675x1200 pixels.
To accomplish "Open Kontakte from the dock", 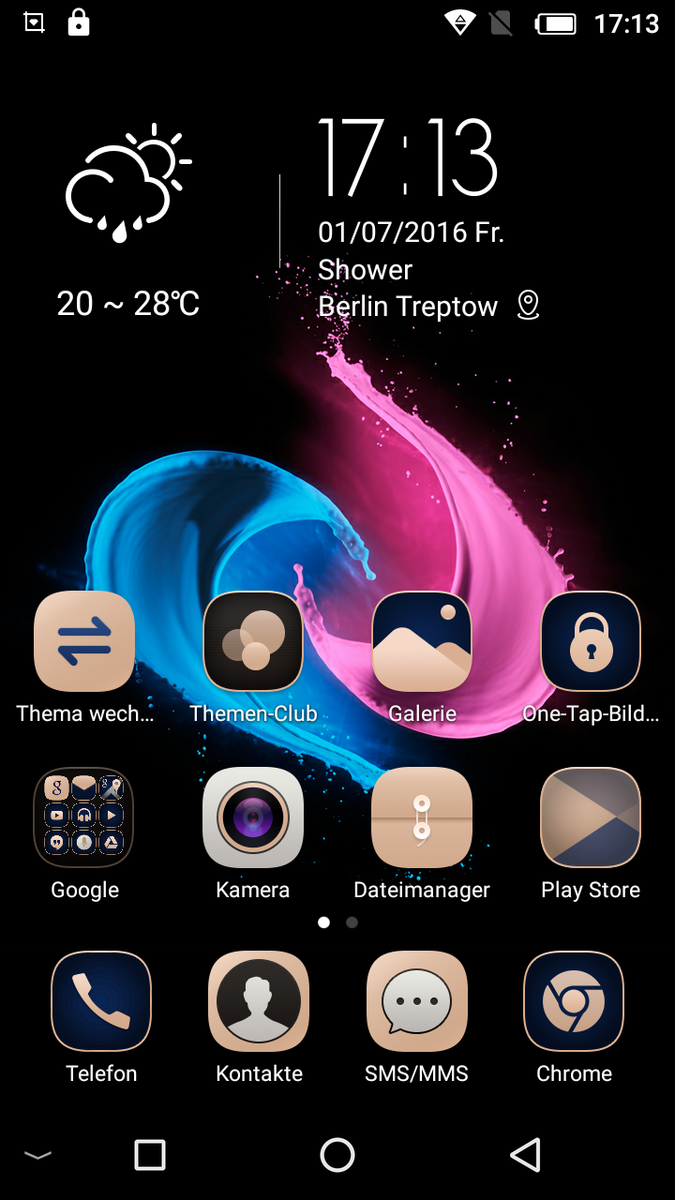I will [259, 1001].
